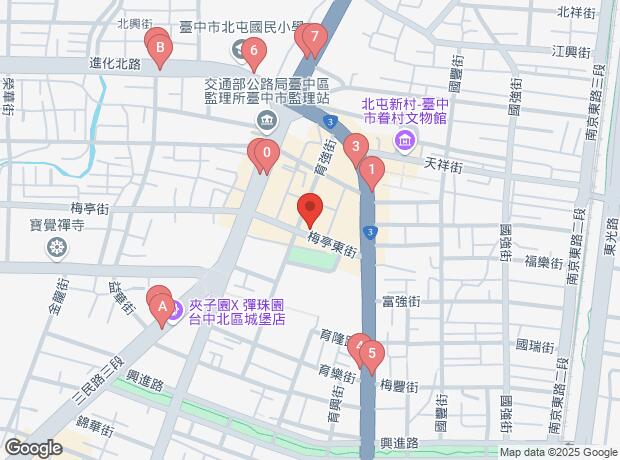Open 夾子園 彈珠園 place icon
Image resolution: width=620 pixels, height=460 pixels.
(x=173, y=311)
